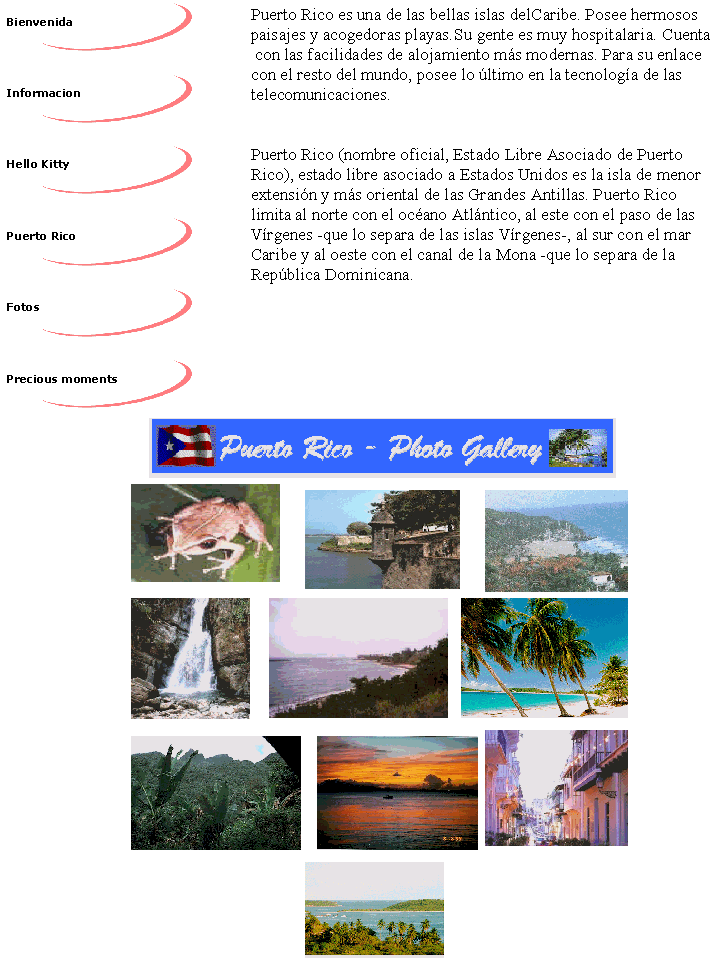This screenshot has width=725, height=962.
Task: View the island bay photo at bottom
Action: coord(374,909)
